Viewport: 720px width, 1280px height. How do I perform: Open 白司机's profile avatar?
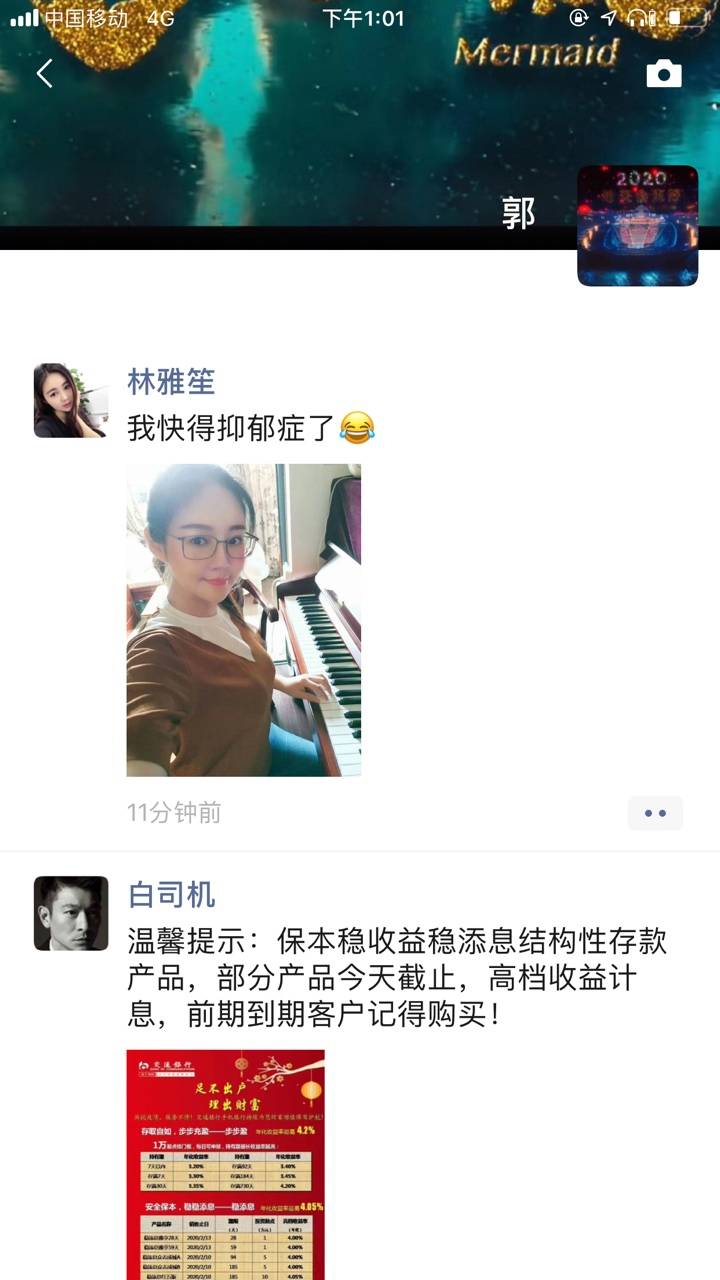[70, 913]
